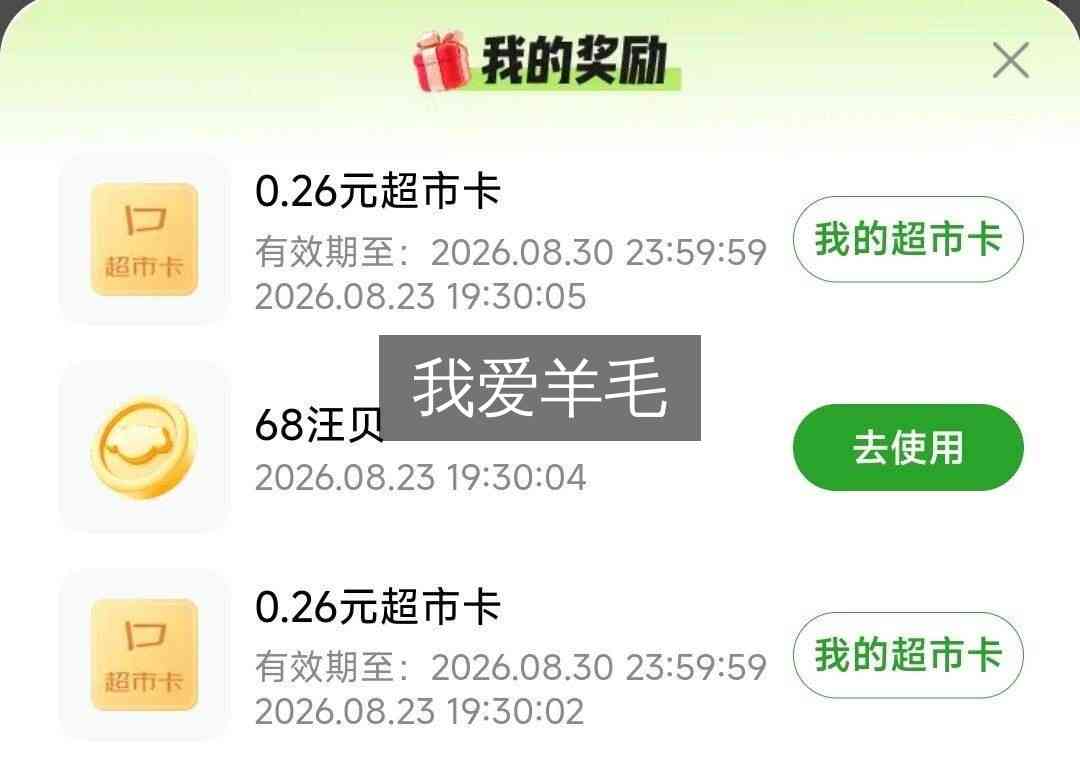Close the 我的奖励 popup
Image resolution: width=1080 pixels, height=775 pixels.
click(x=1010, y=60)
